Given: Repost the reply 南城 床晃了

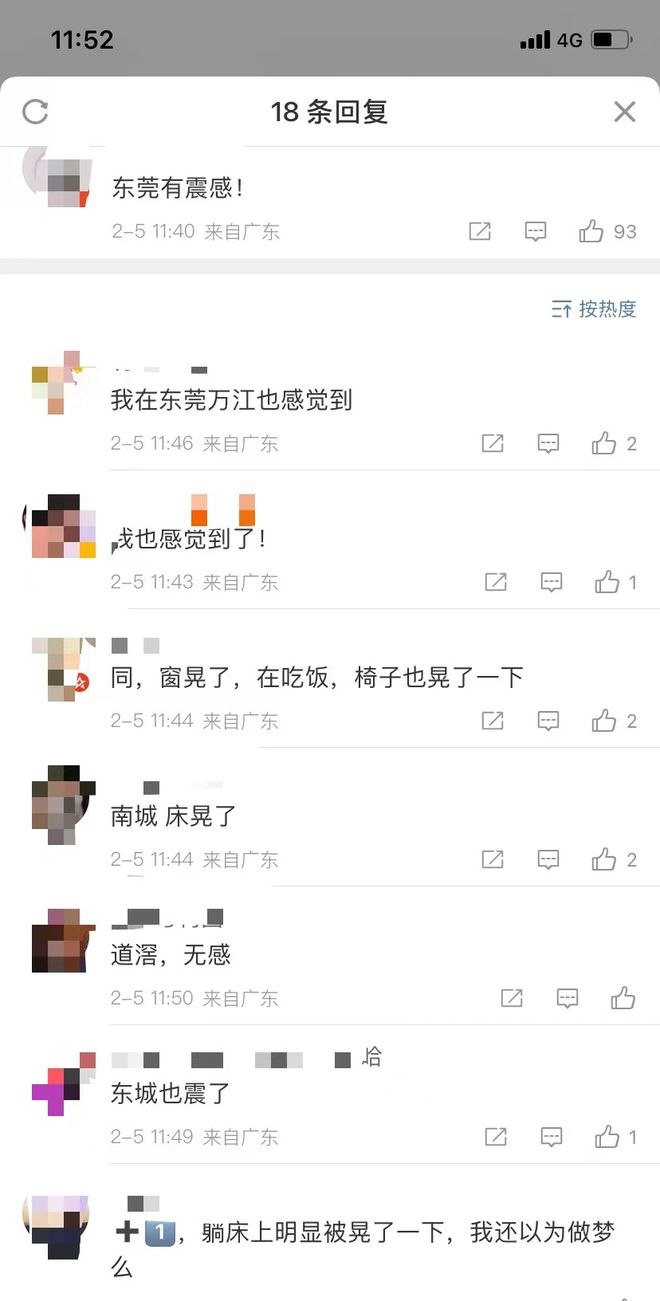Looking at the screenshot, I should (493, 859).
